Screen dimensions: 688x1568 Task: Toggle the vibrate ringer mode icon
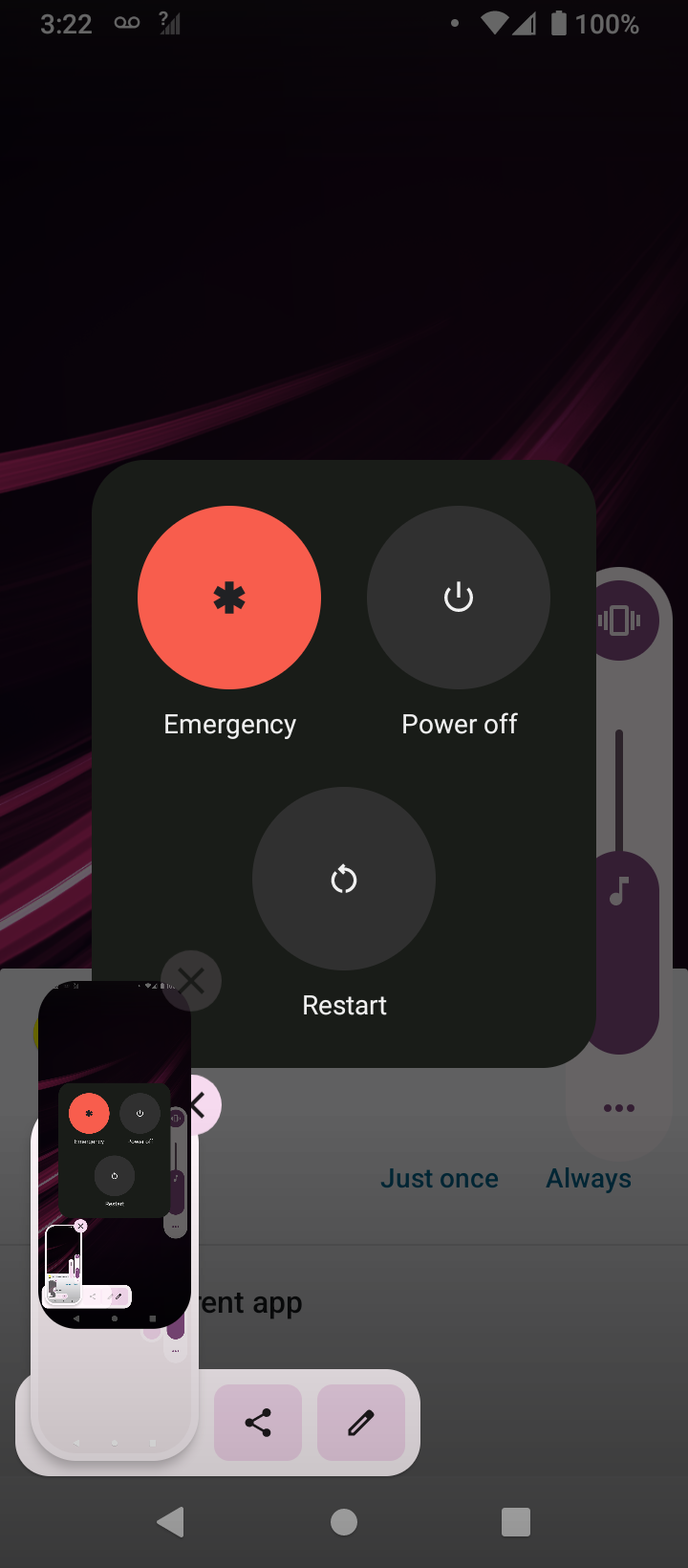pos(619,621)
